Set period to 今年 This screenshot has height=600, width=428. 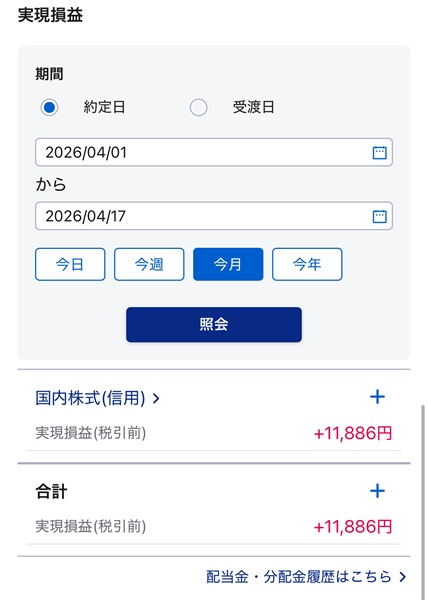coord(307,264)
